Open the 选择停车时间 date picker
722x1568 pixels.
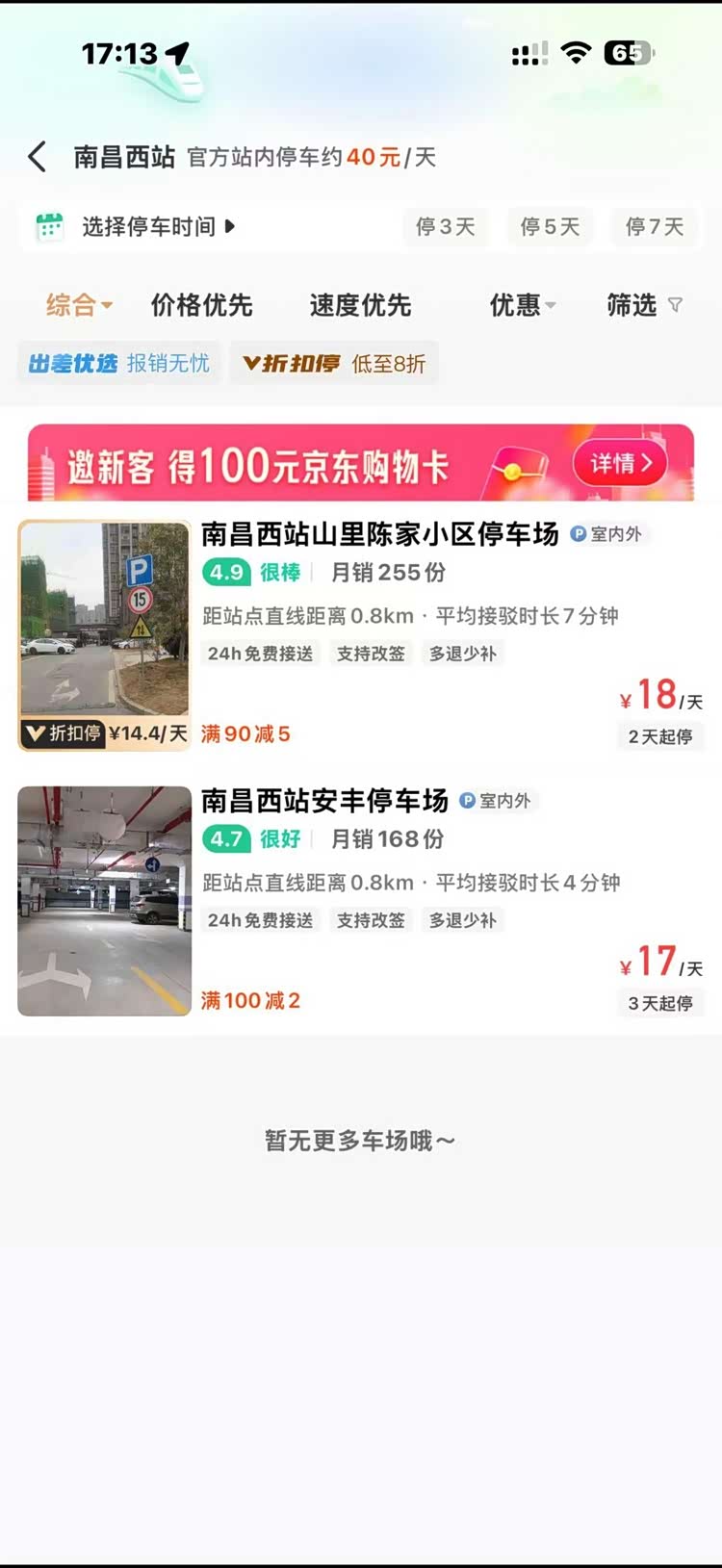point(135,227)
